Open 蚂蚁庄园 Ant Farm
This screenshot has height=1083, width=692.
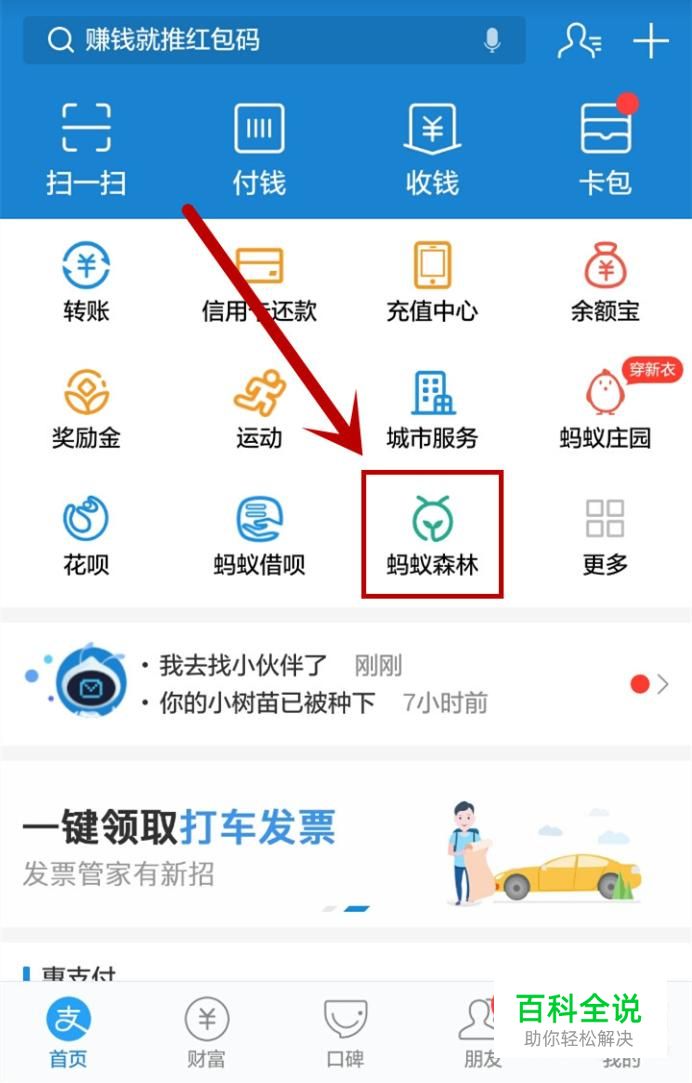pos(605,410)
